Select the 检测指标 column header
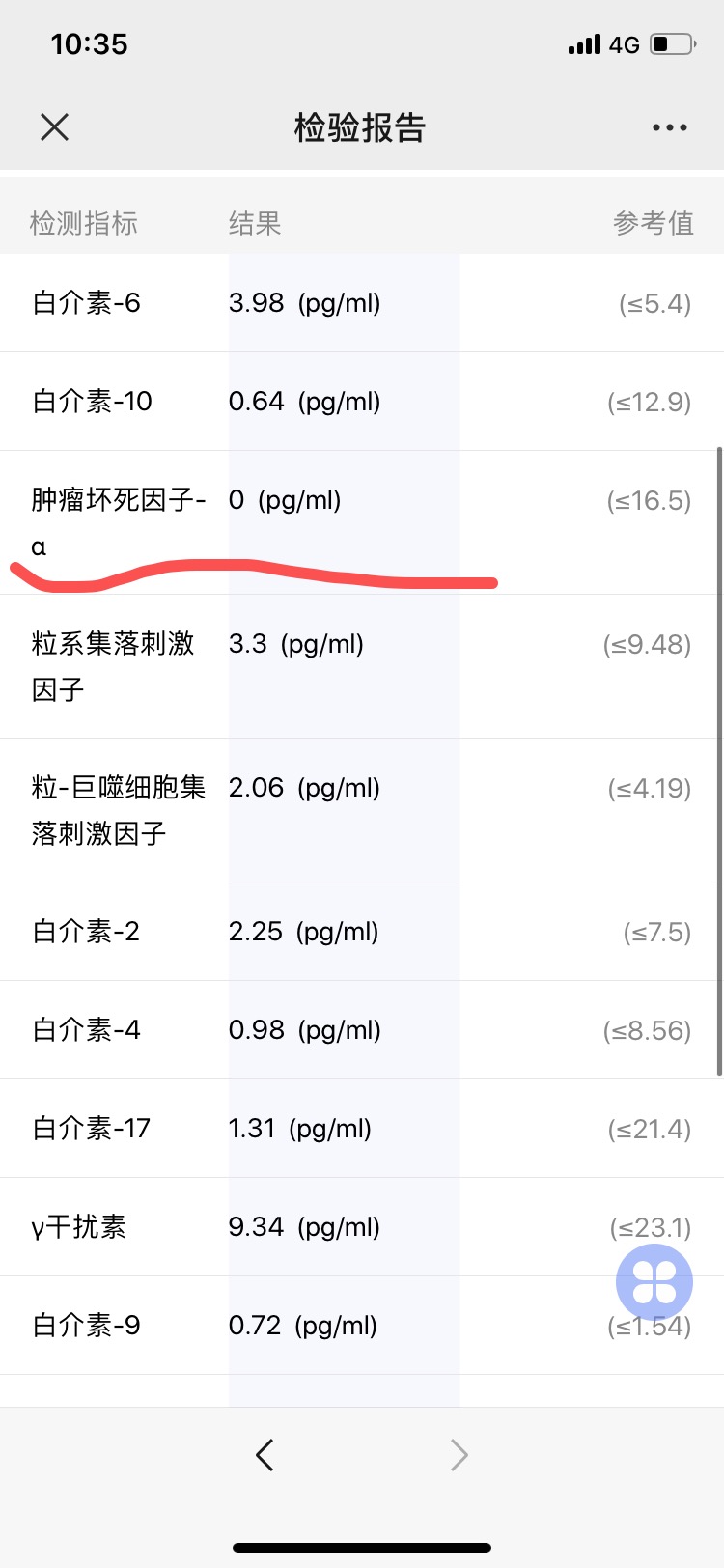The height and width of the screenshot is (1568, 724). click(82, 223)
